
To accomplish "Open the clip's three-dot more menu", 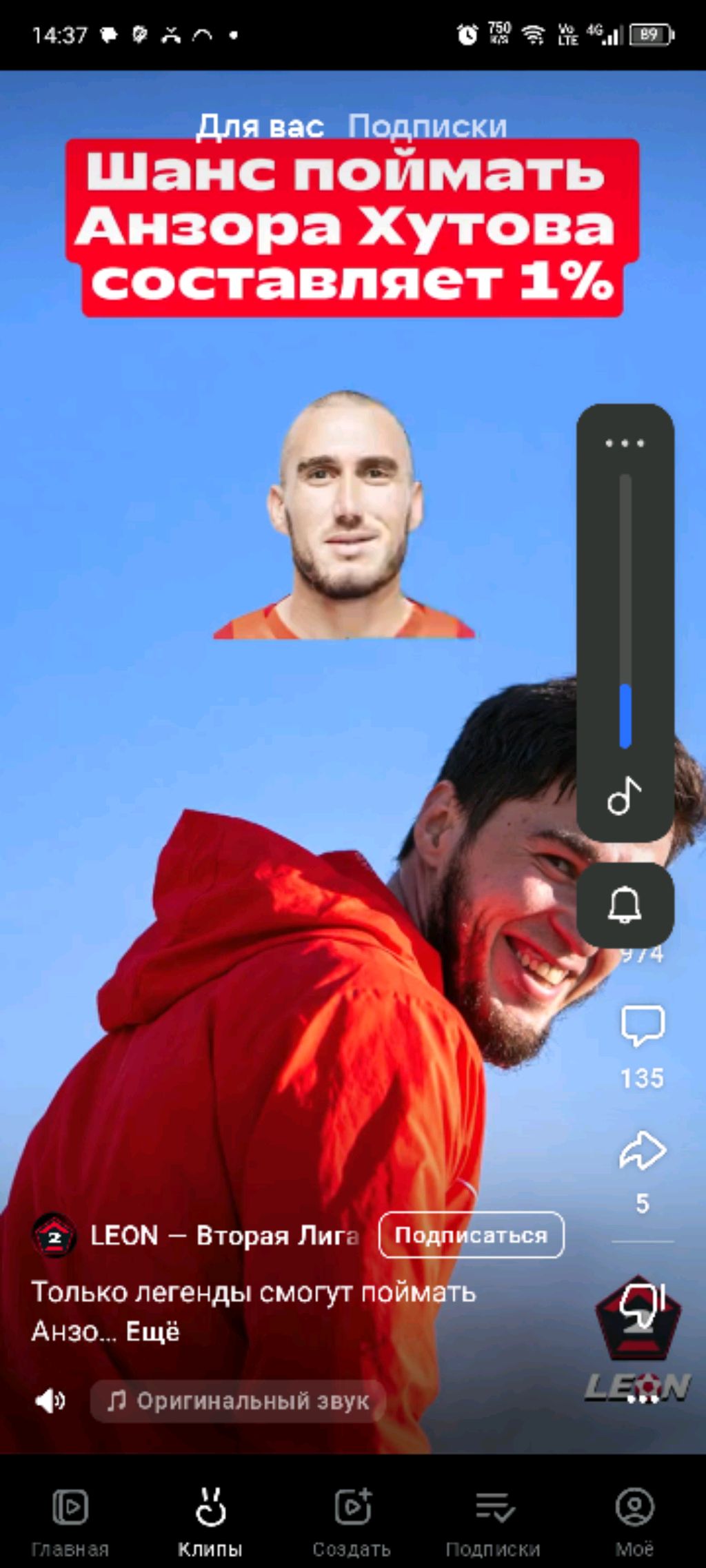I will pos(642,1399).
